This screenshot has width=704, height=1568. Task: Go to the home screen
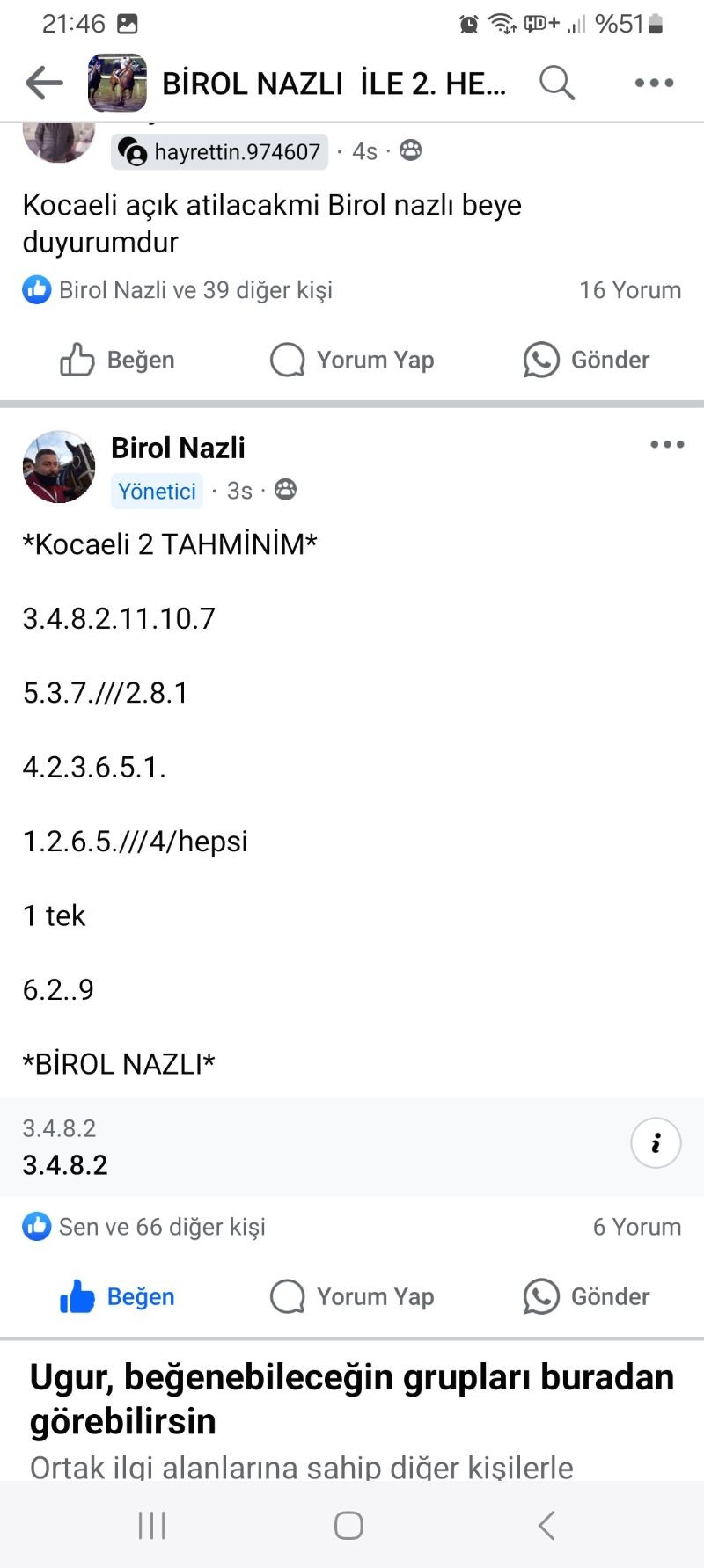[348, 1525]
